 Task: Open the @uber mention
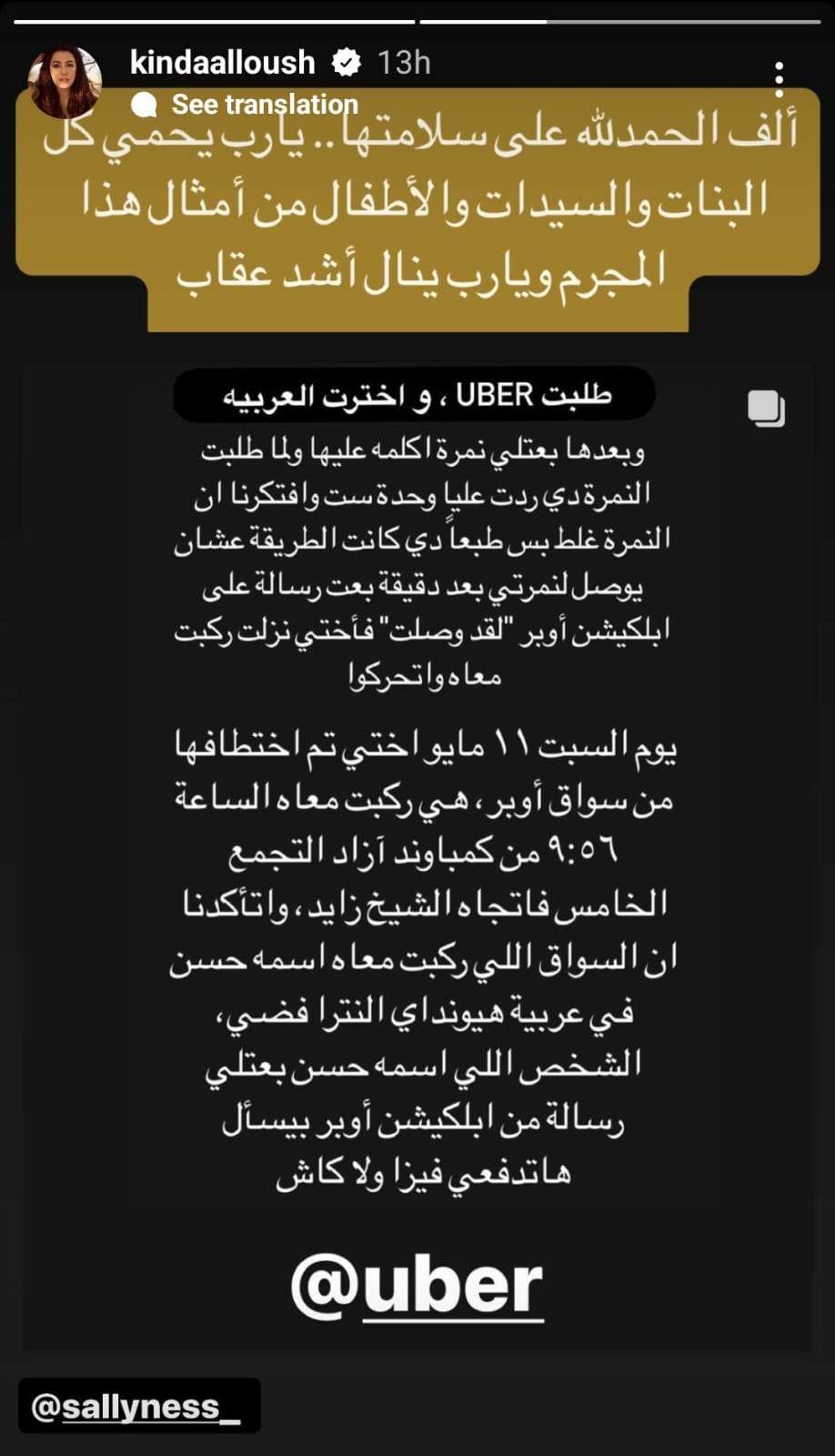point(417,1285)
